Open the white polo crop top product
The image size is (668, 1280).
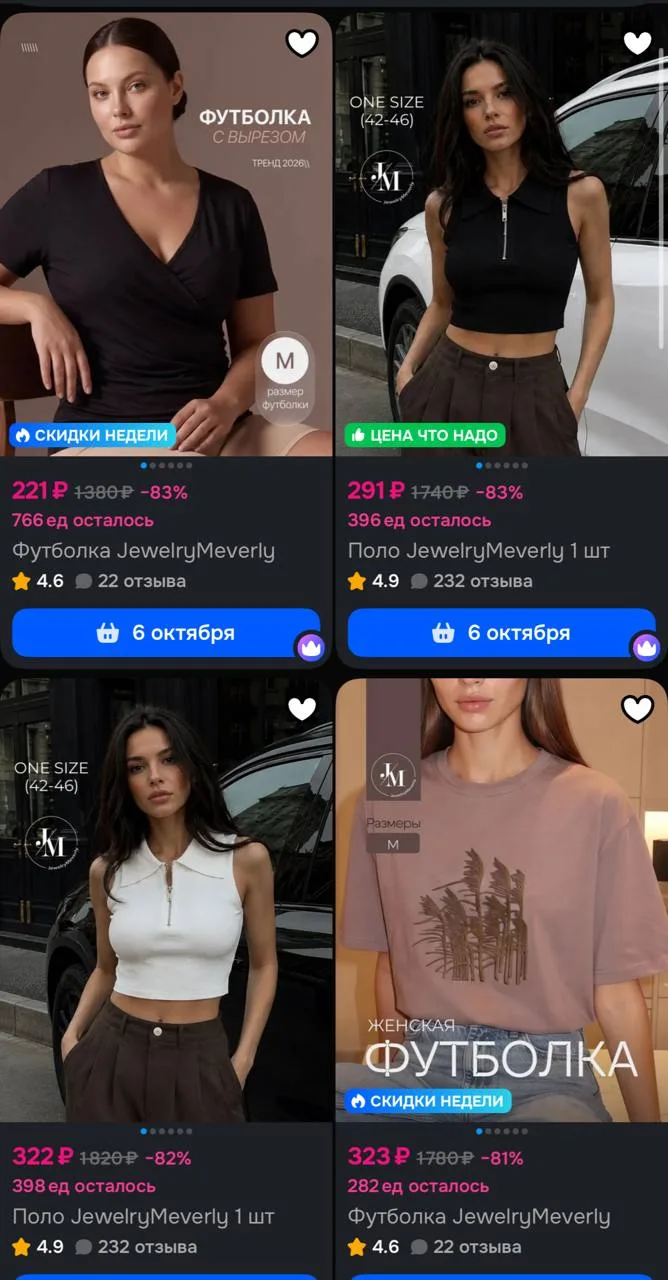click(166, 900)
